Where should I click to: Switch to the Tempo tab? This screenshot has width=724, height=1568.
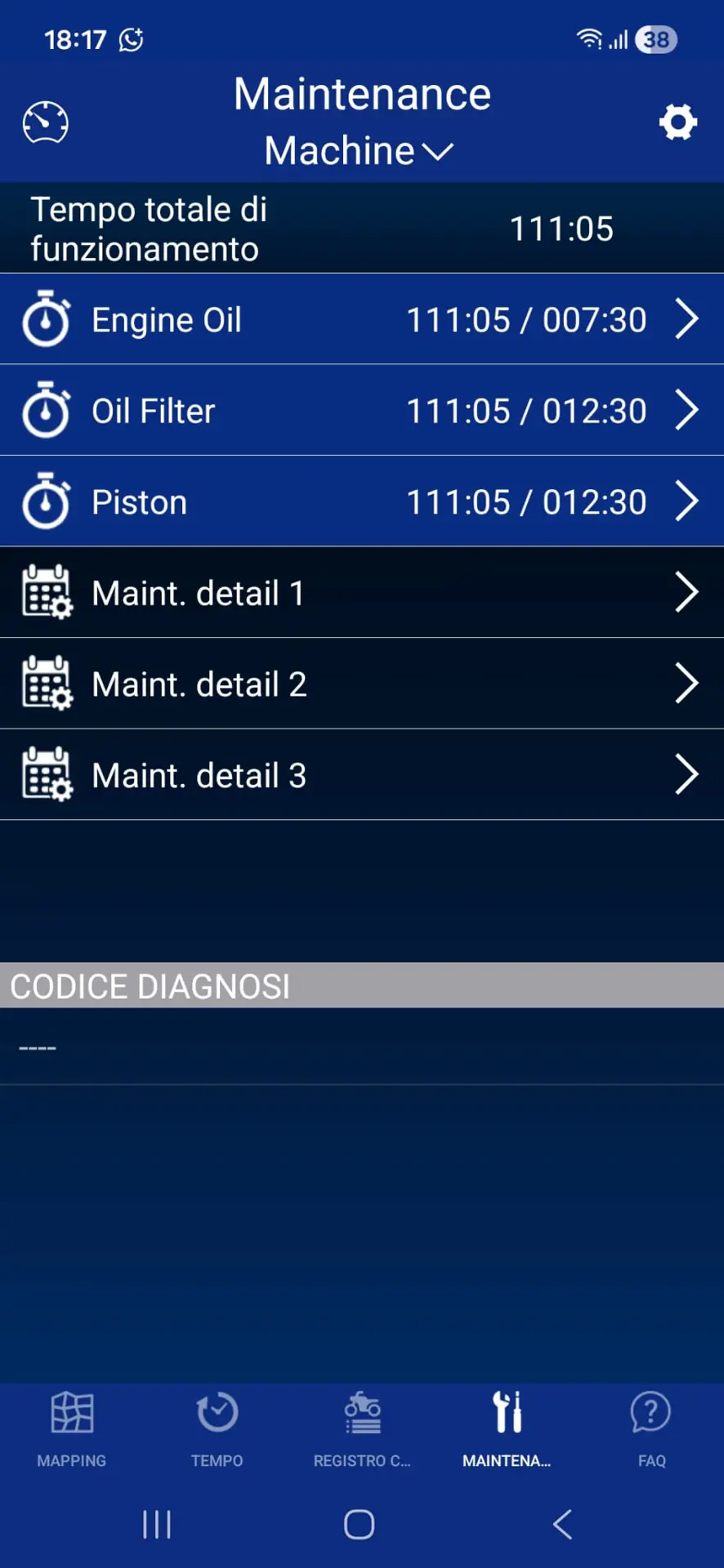pyautogui.click(x=217, y=1429)
